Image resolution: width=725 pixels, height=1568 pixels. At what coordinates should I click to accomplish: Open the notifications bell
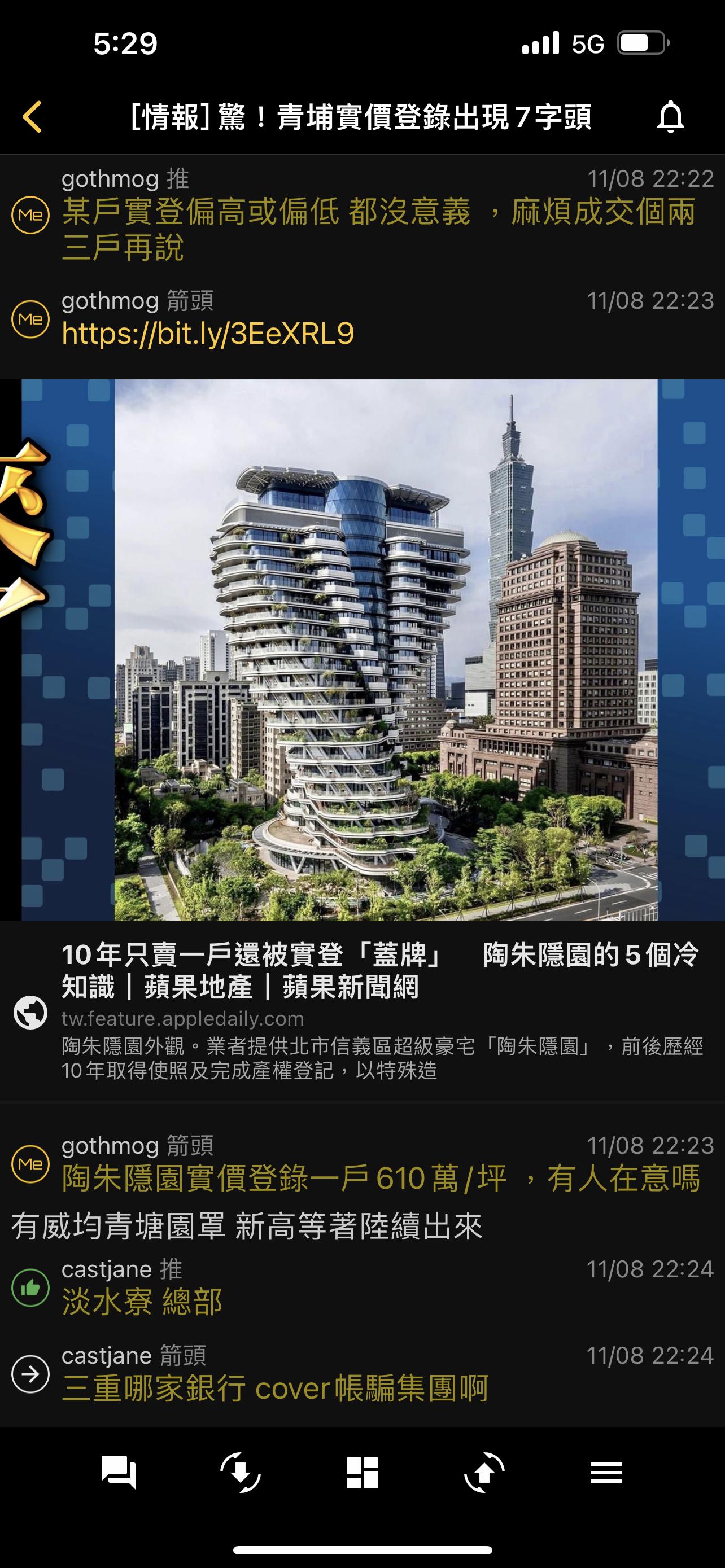point(670,116)
